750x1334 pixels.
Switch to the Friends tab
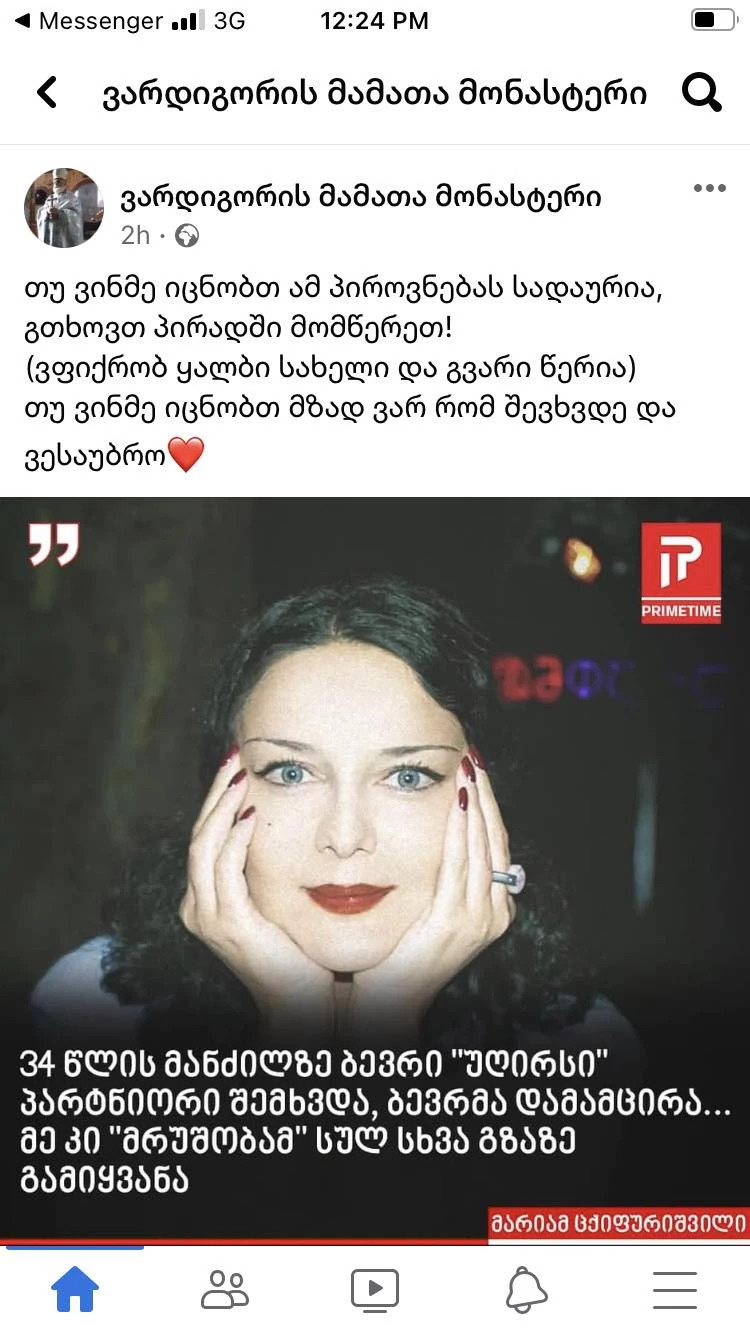[225, 1290]
